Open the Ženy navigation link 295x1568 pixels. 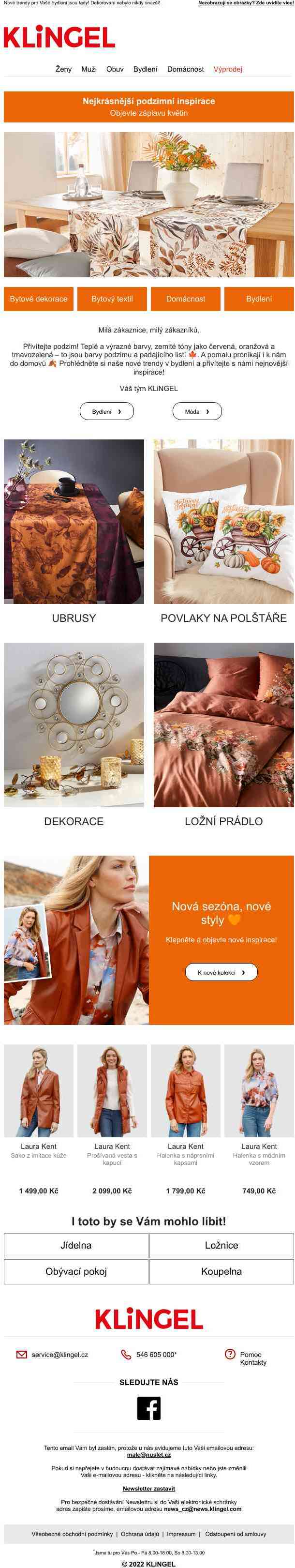pos(63,69)
